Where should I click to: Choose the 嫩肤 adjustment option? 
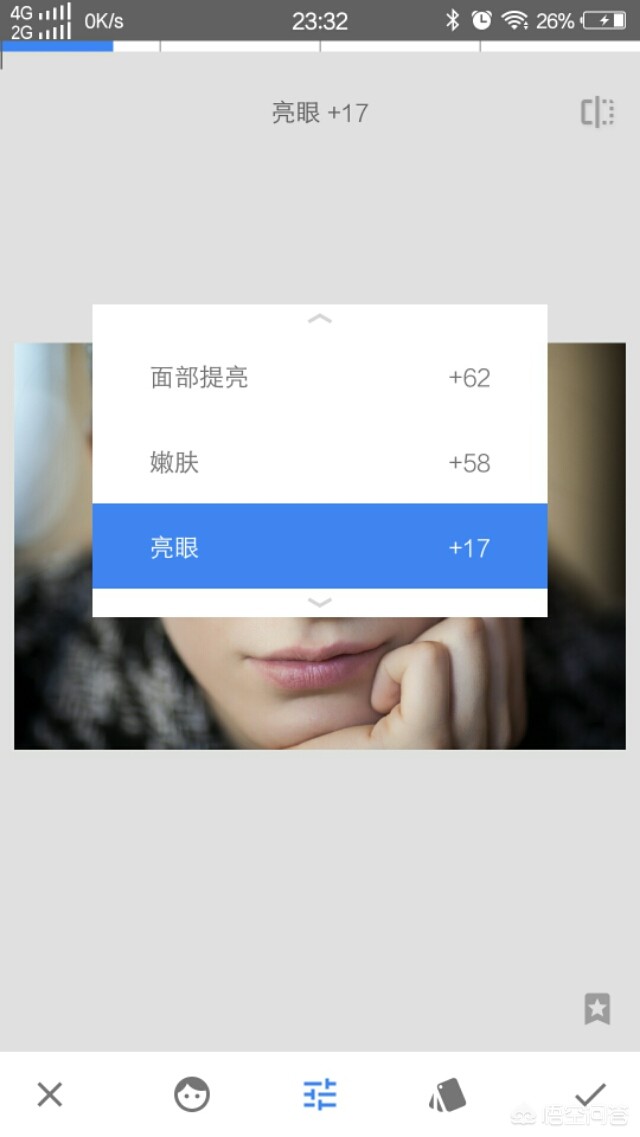click(x=319, y=463)
